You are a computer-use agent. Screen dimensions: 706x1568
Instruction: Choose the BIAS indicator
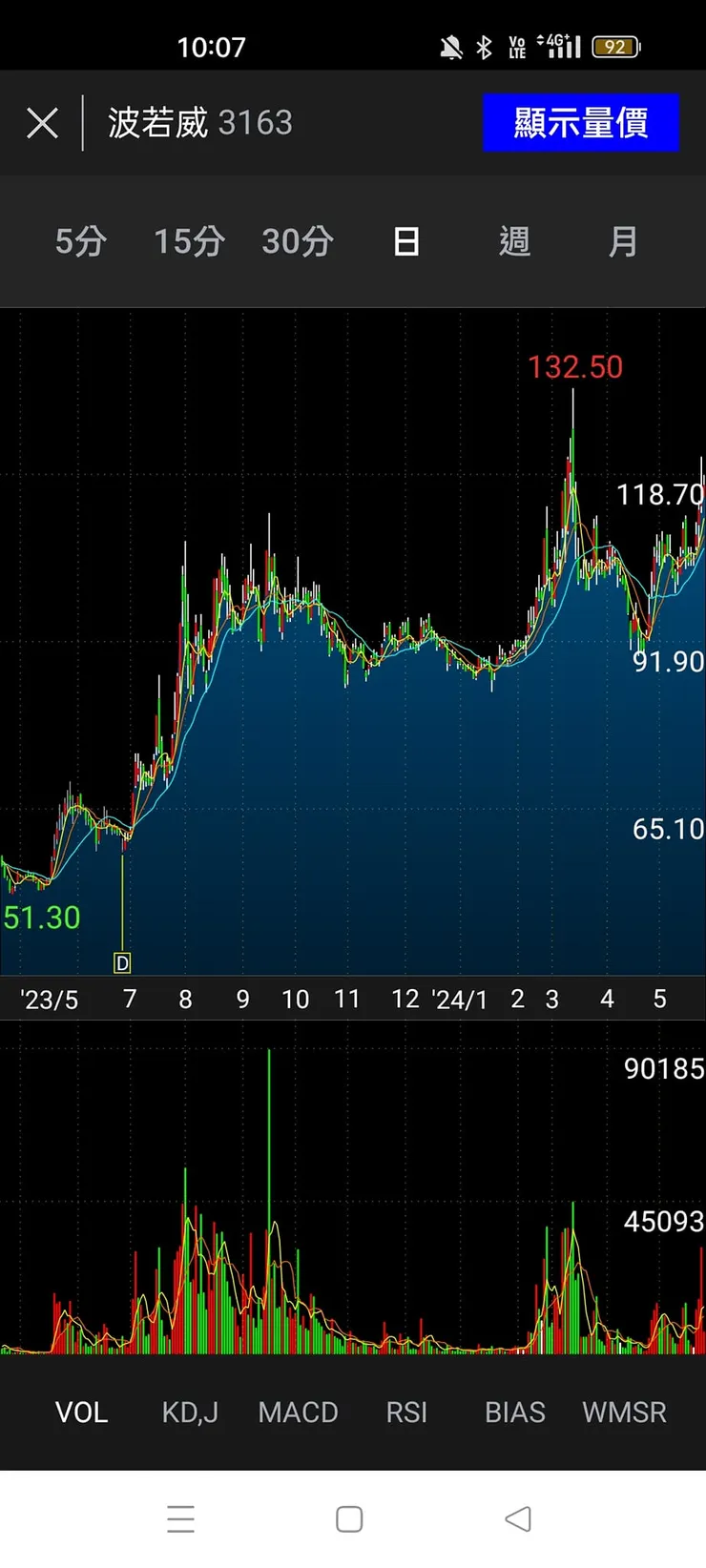pos(515,1412)
